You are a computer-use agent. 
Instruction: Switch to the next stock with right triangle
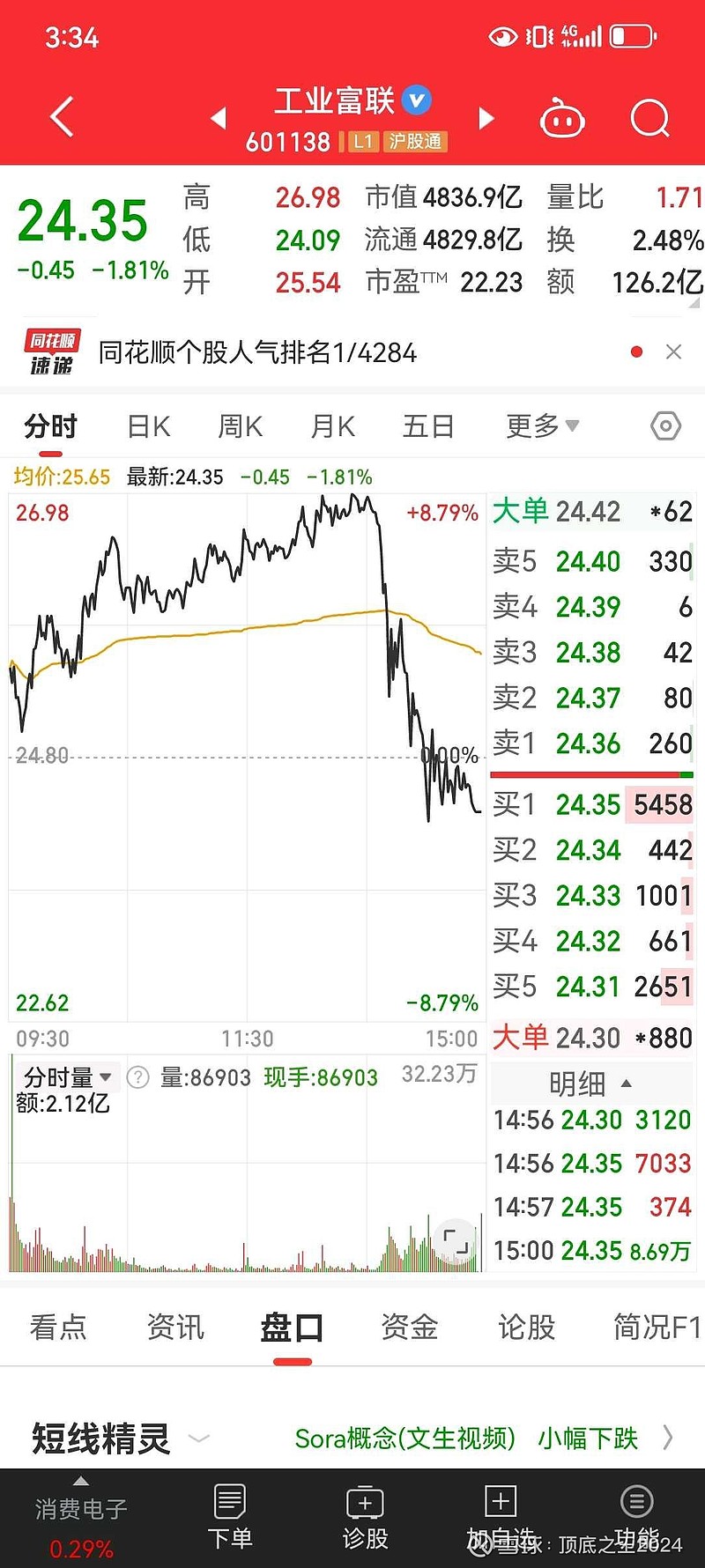click(486, 118)
